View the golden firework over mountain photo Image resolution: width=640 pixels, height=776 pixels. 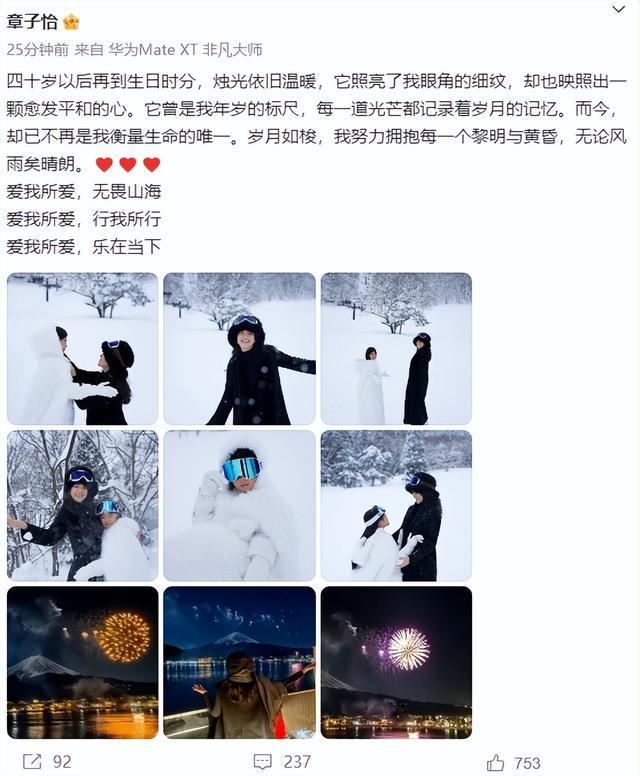(x=82, y=663)
